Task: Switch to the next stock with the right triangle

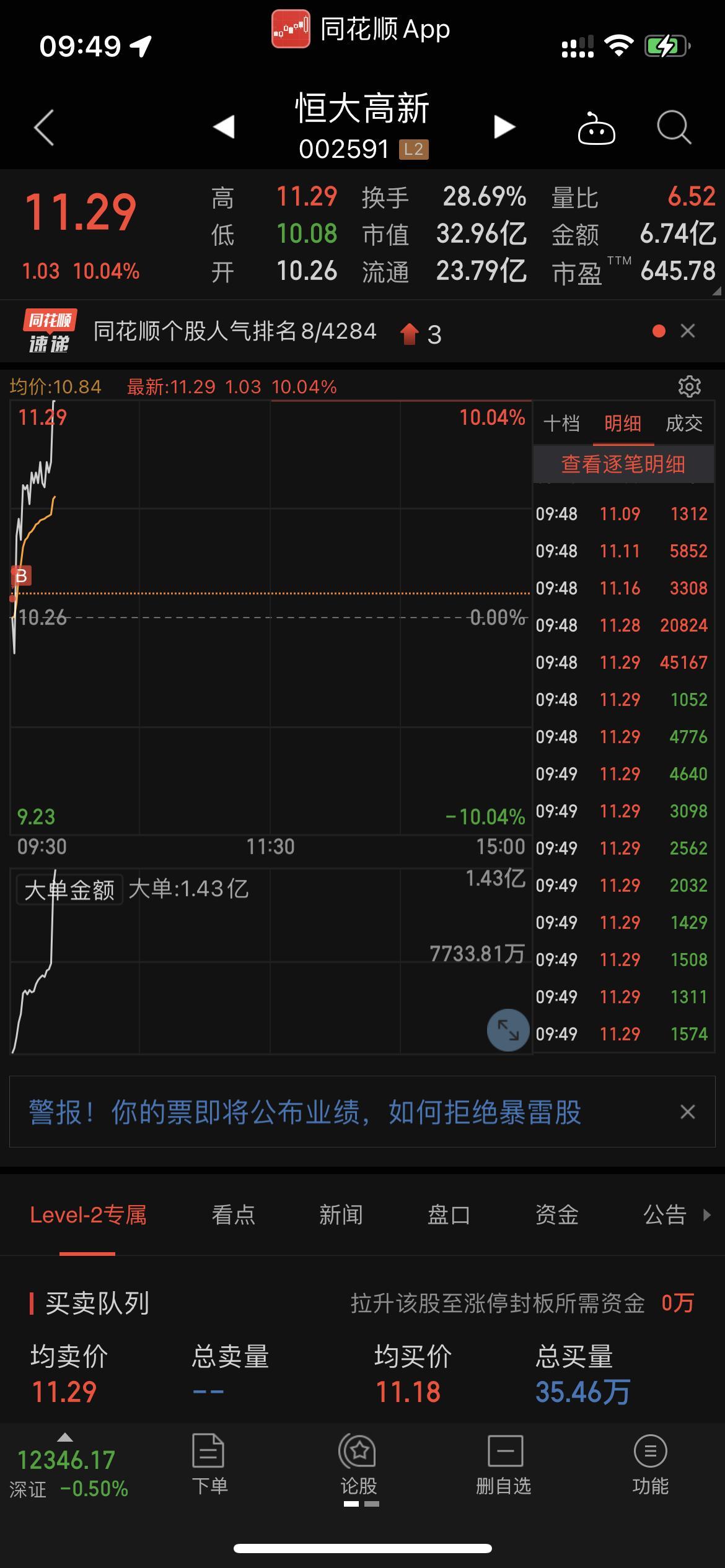Action: 504,127
